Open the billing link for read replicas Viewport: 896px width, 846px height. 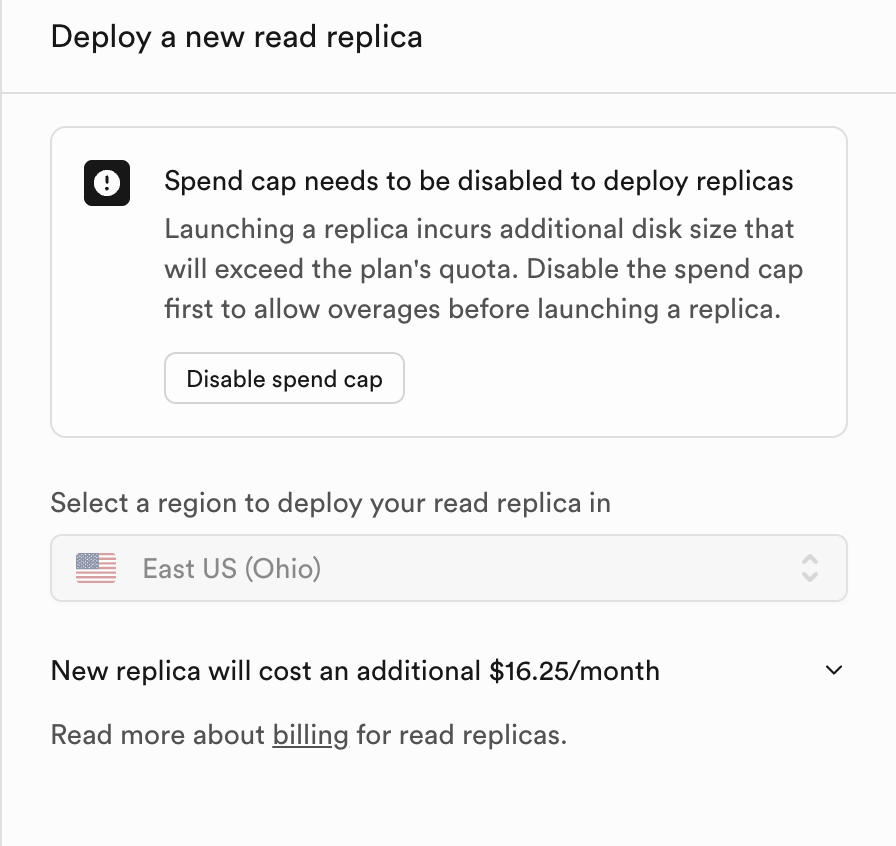point(310,736)
